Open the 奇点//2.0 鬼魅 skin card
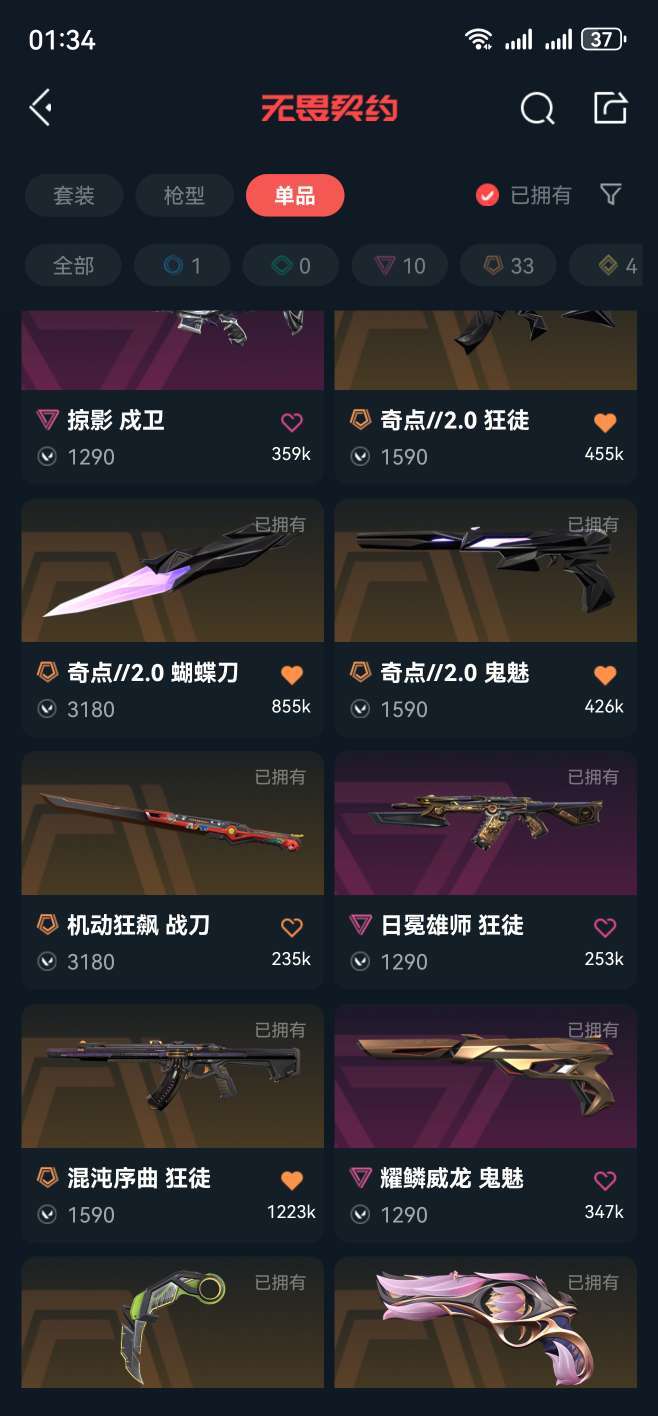658x1416 pixels. [x=486, y=618]
